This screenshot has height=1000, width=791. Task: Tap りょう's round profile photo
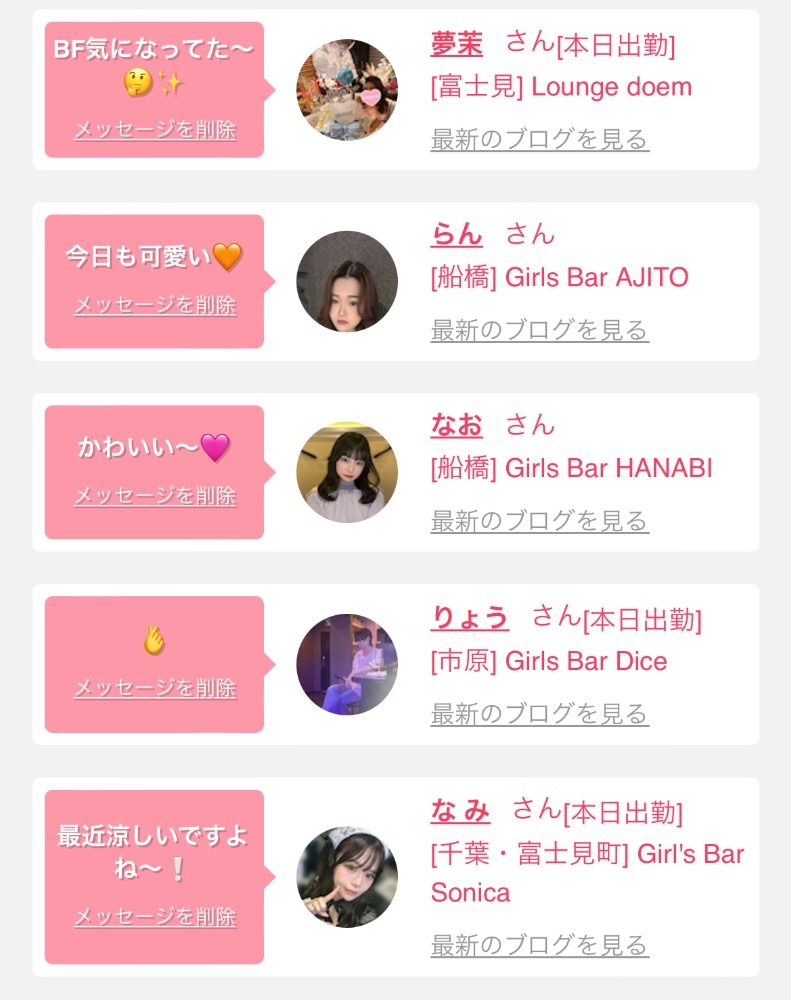[347, 664]
